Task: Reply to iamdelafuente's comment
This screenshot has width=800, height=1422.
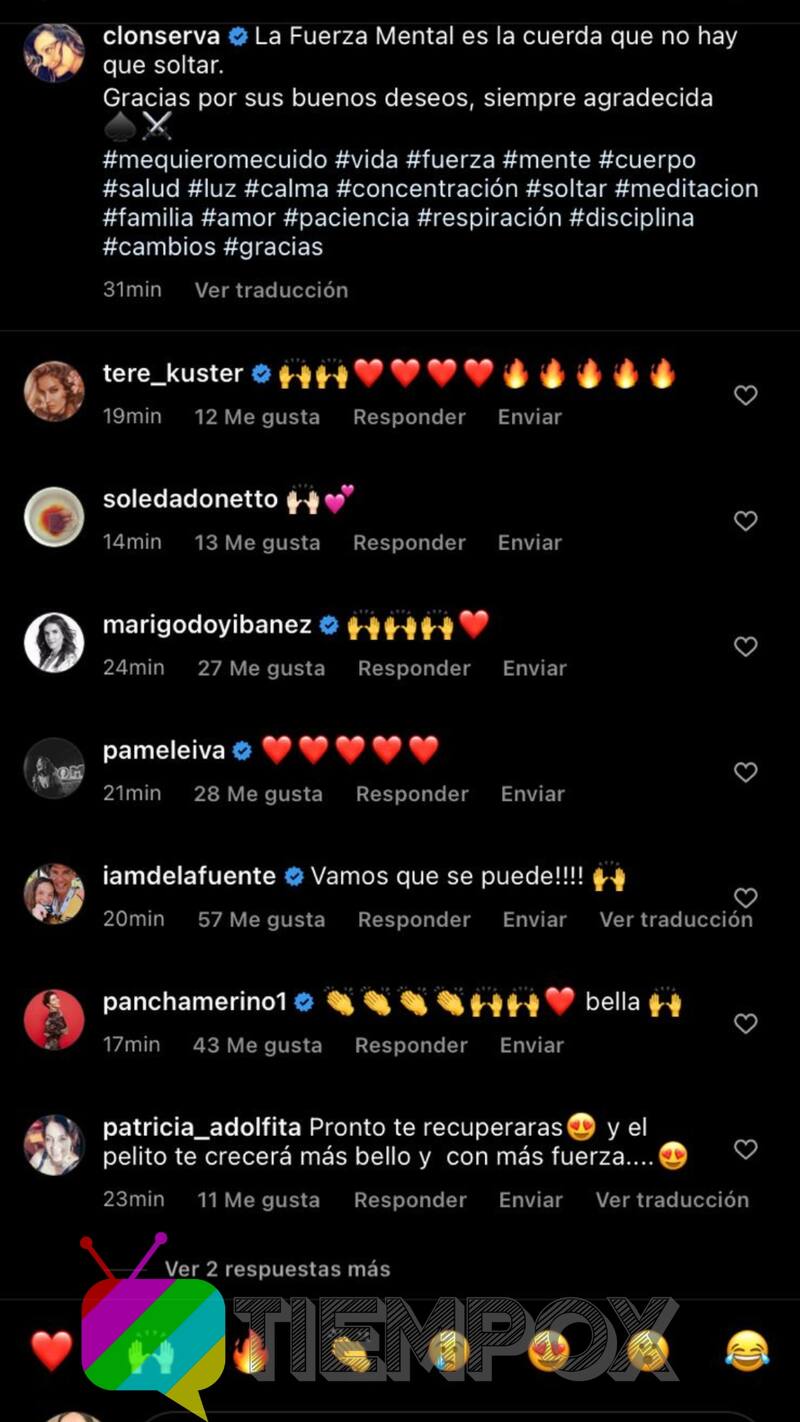Action: [x=414, y=920]
